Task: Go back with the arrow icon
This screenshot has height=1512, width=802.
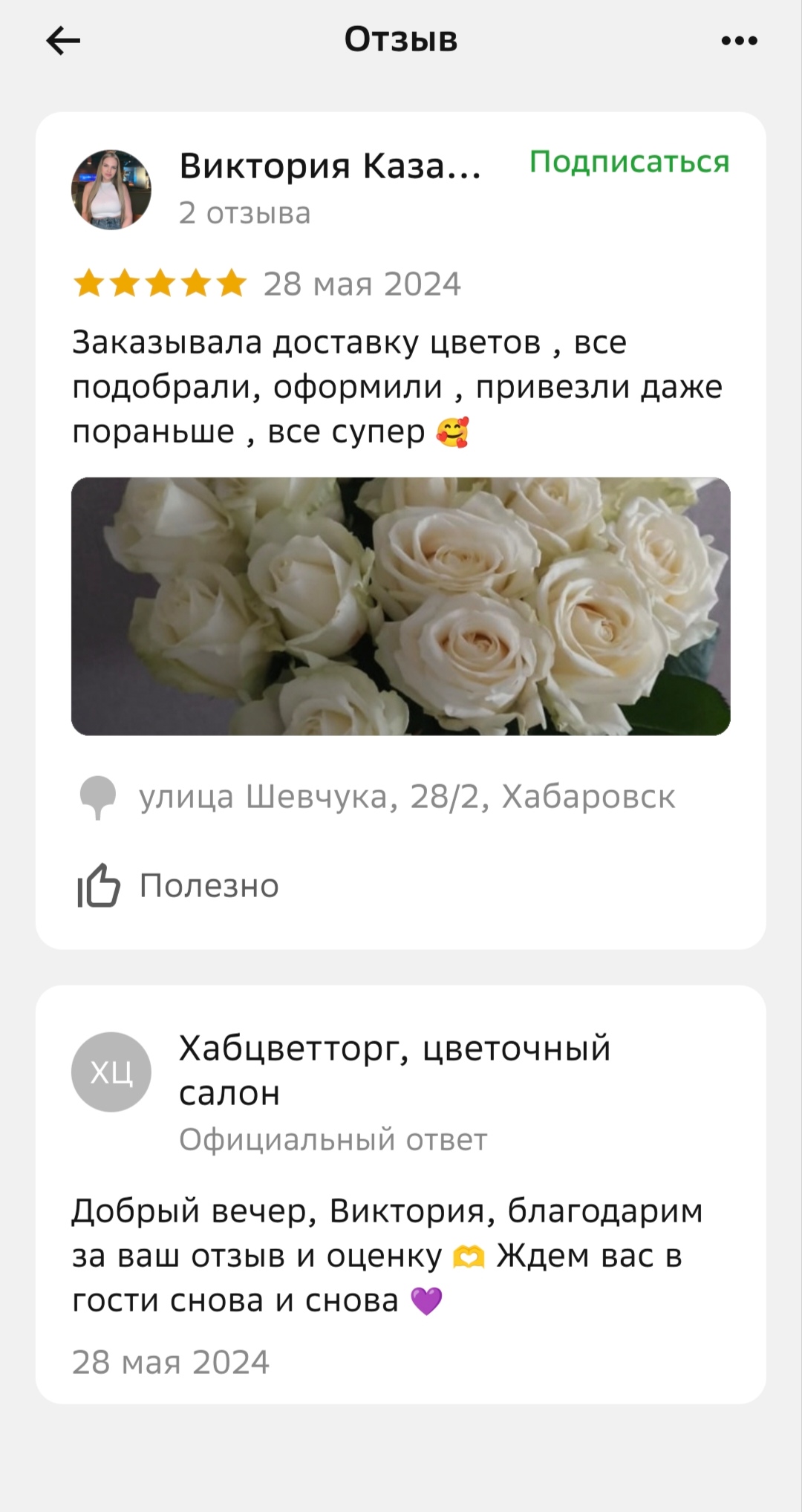Action: (63, 40)
